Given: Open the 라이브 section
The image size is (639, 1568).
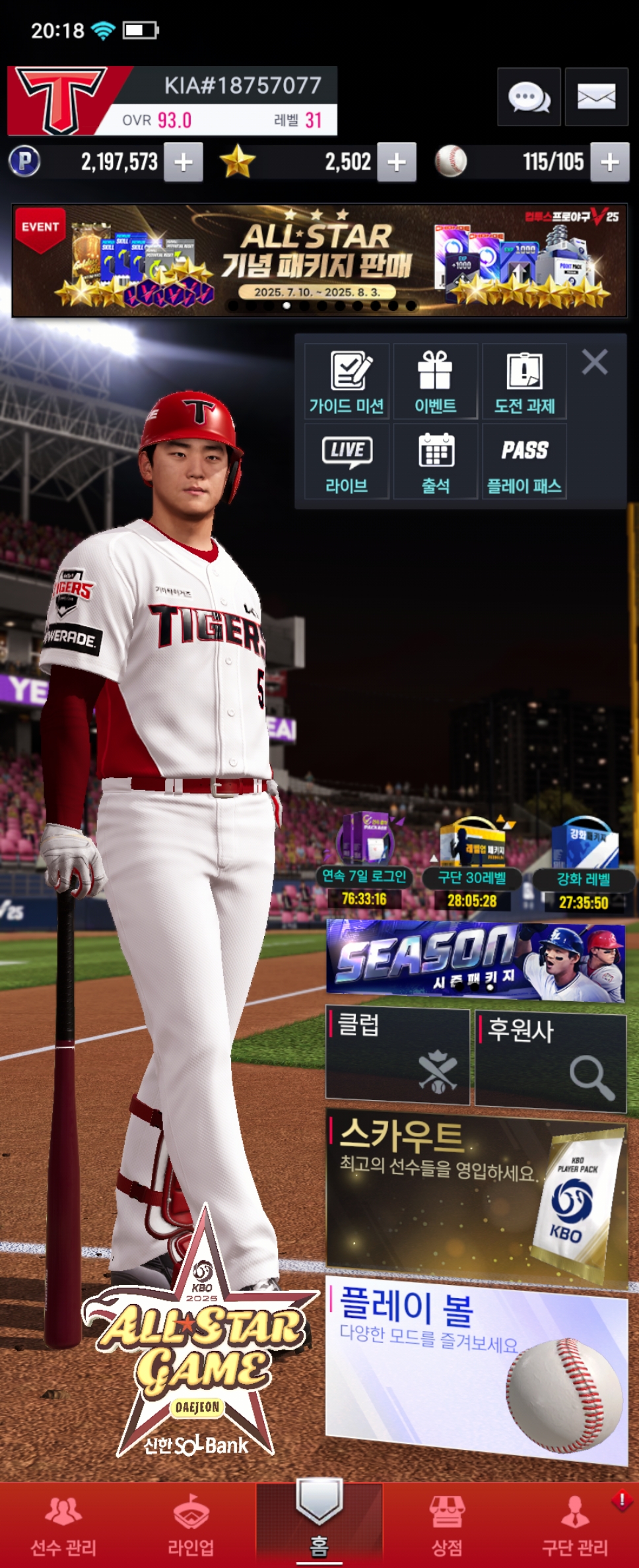Looking at the screenshot, I should click(347, 462).
